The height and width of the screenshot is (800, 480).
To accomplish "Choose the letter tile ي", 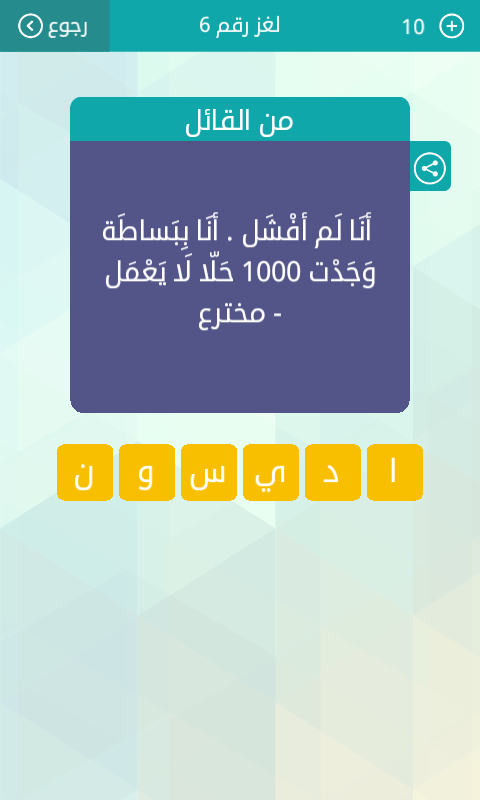I will pyautogui.click(x=271, y=472).
